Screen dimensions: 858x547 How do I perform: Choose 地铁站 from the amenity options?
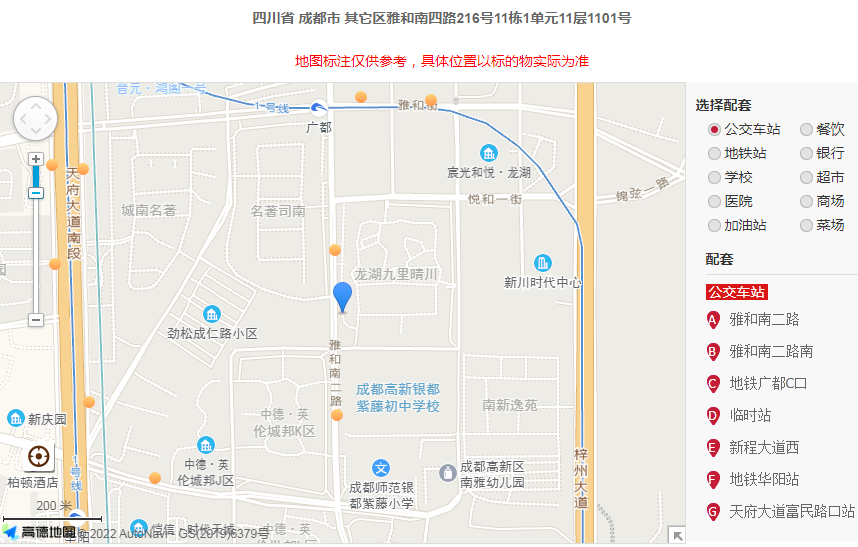[714, 153]
